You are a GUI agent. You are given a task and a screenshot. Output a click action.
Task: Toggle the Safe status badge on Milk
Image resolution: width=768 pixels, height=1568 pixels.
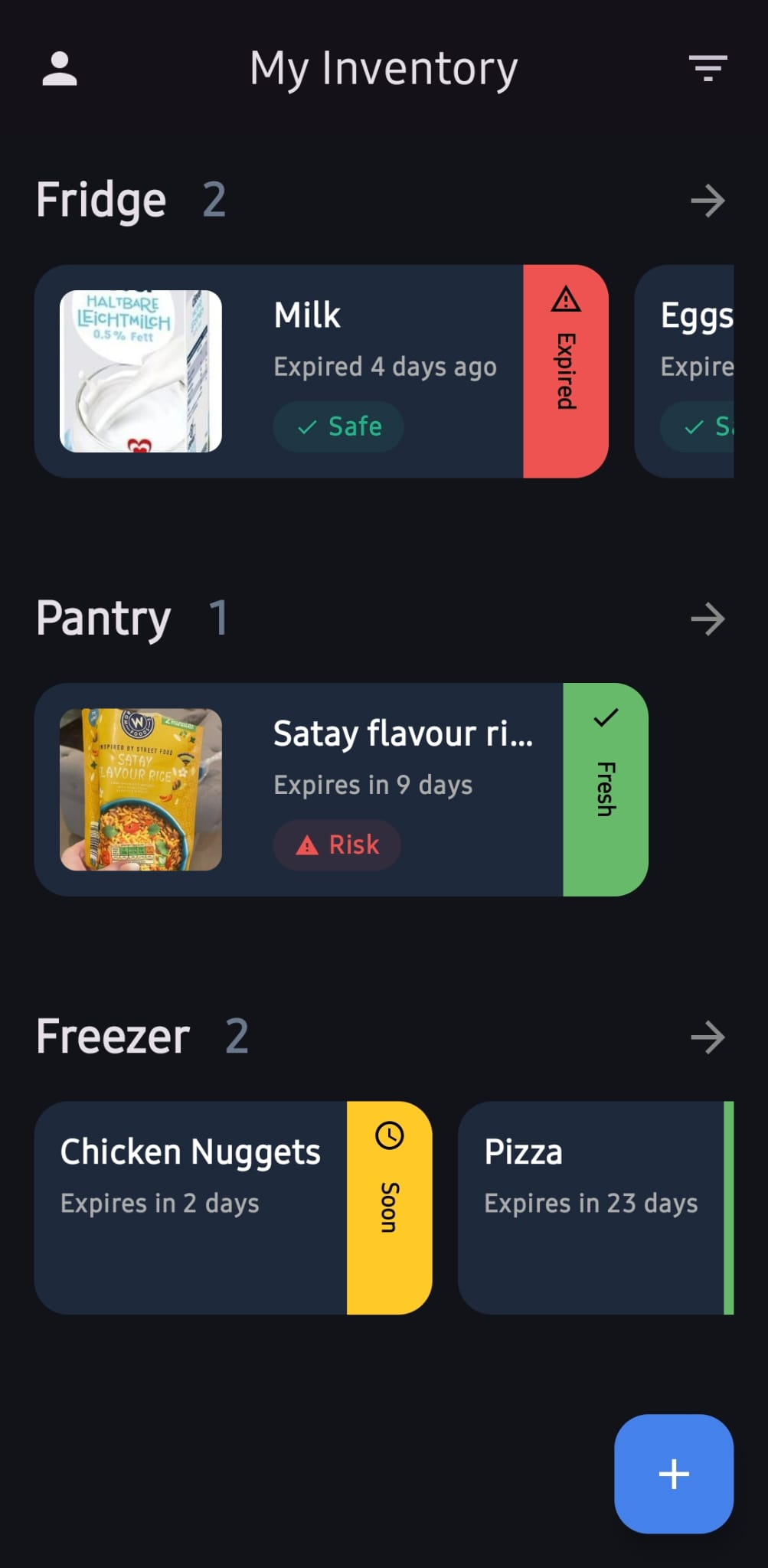tap(338, 427)
